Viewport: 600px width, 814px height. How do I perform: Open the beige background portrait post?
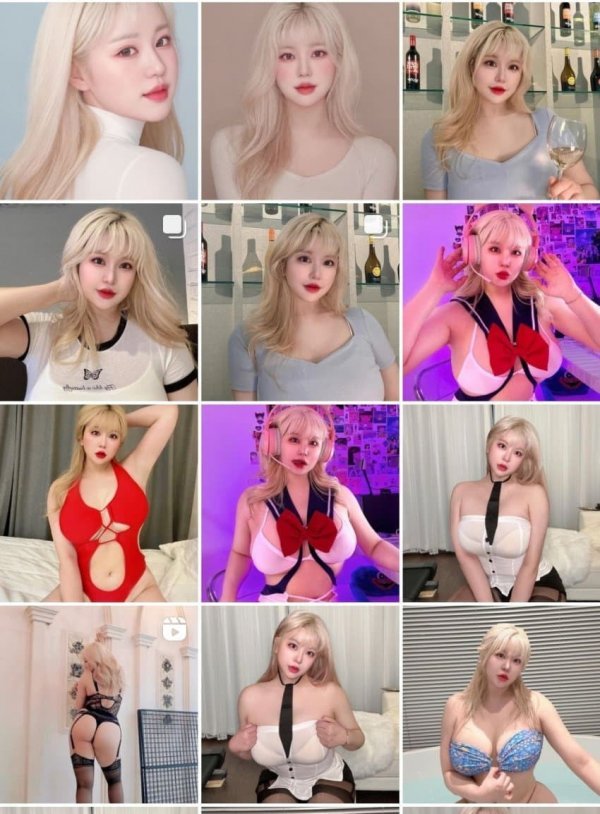coord(300,100)
